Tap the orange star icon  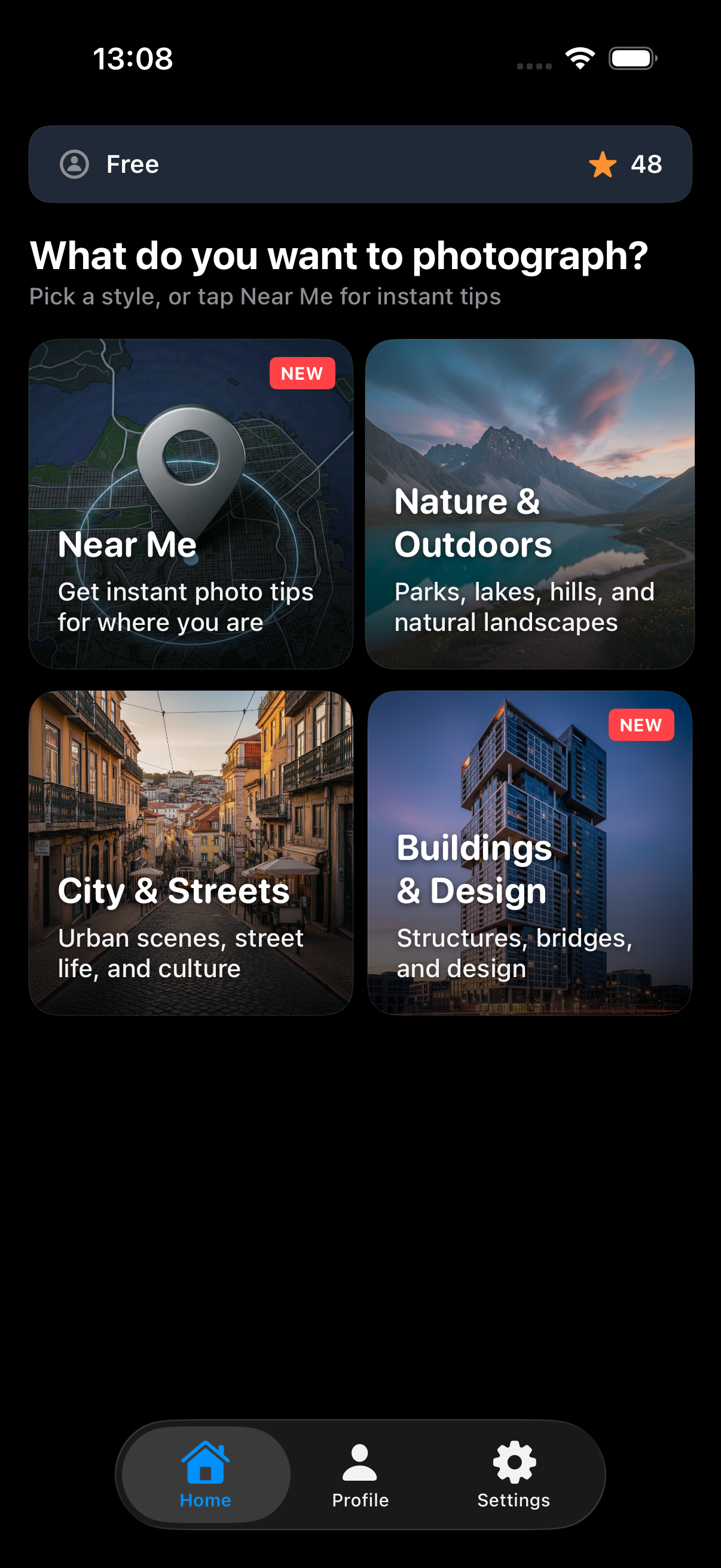[603, 163]
